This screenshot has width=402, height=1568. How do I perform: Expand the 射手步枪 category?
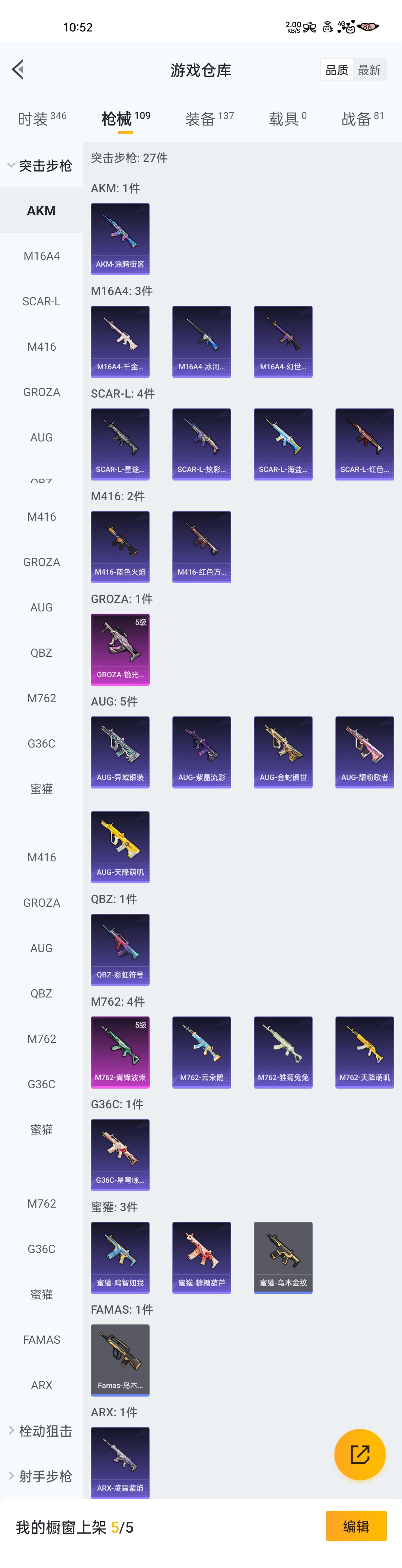pyautogui.click(x=40, y=1475)
